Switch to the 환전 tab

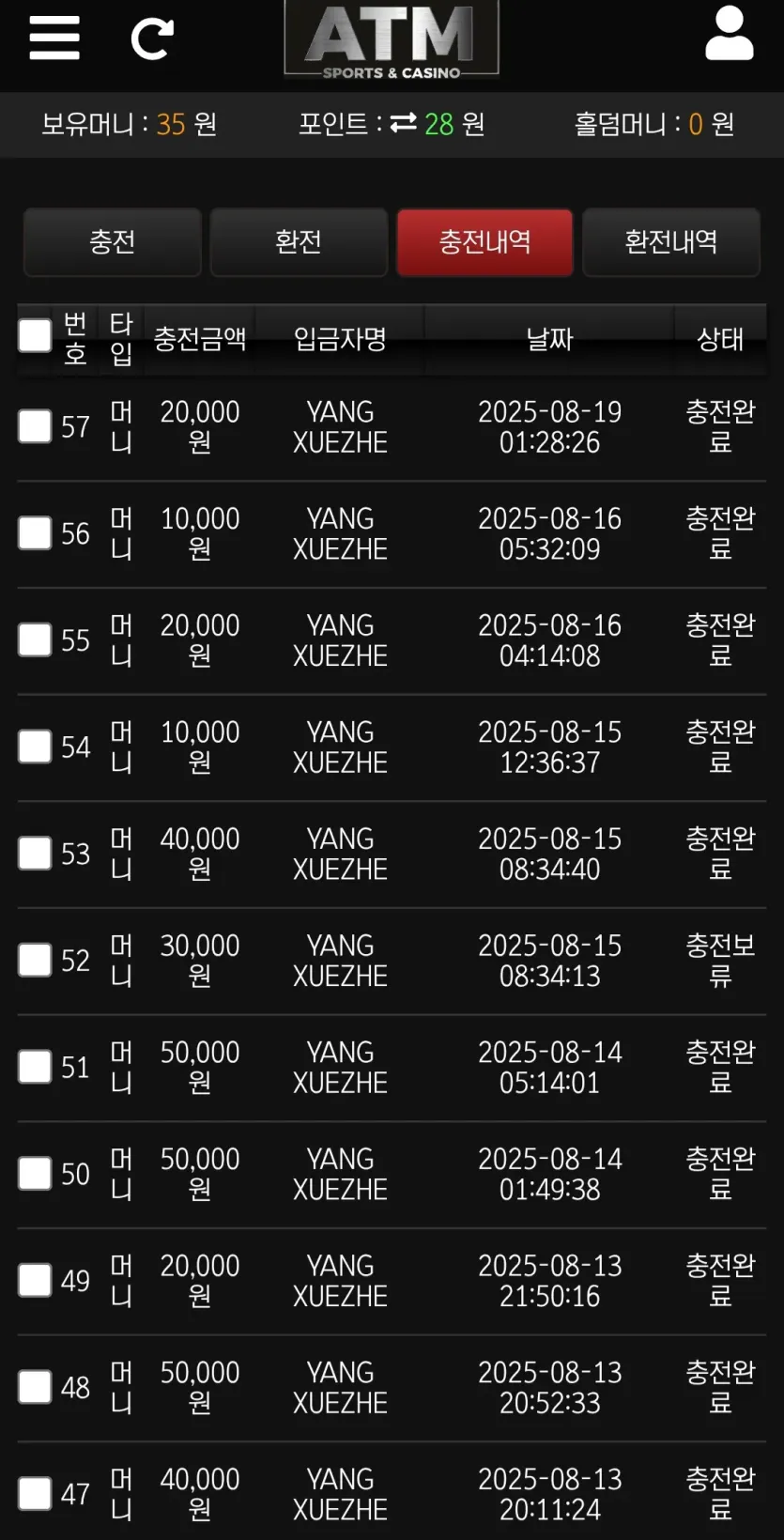click(299, 242)
